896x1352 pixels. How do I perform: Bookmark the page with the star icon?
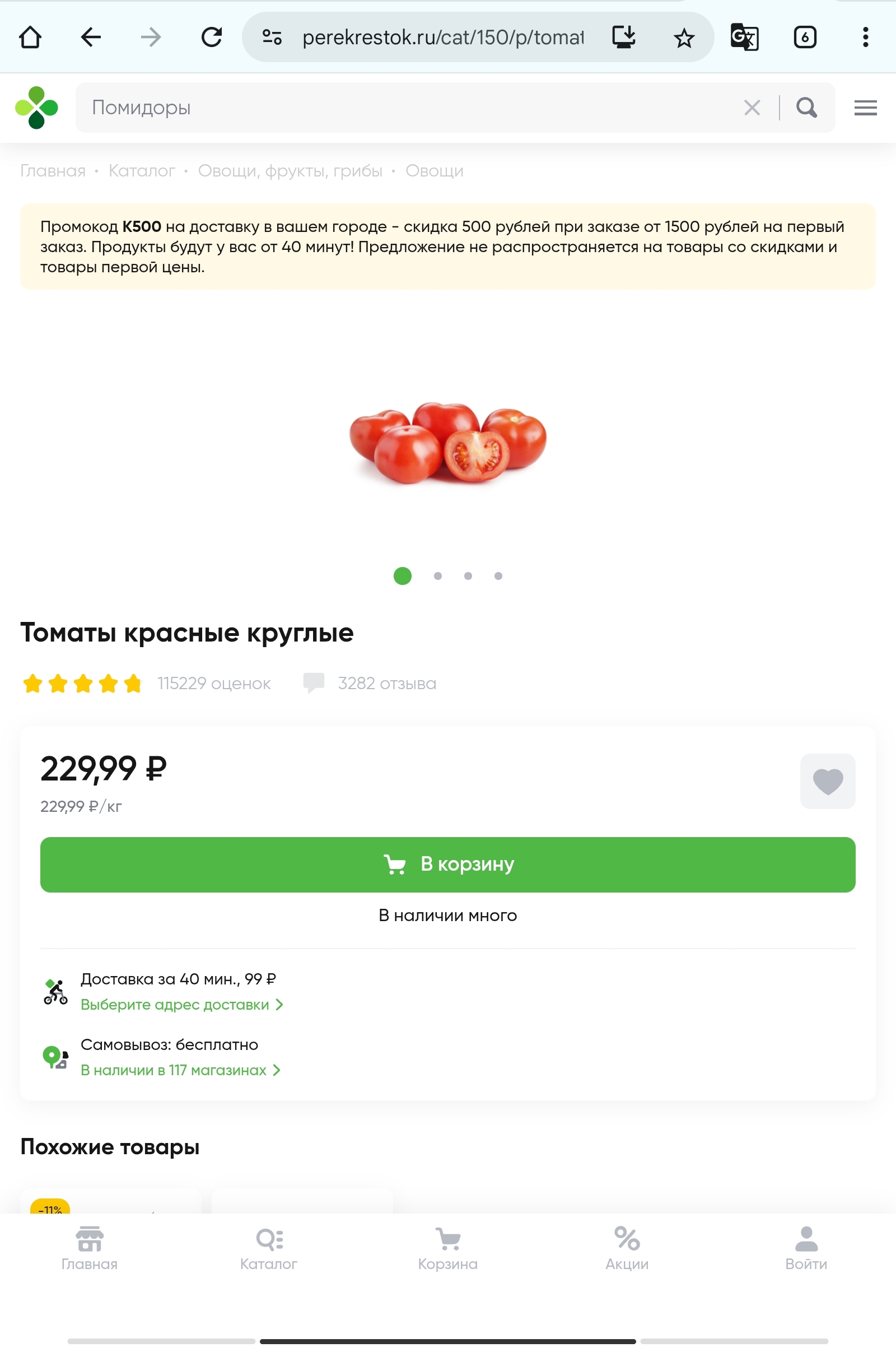683,38
